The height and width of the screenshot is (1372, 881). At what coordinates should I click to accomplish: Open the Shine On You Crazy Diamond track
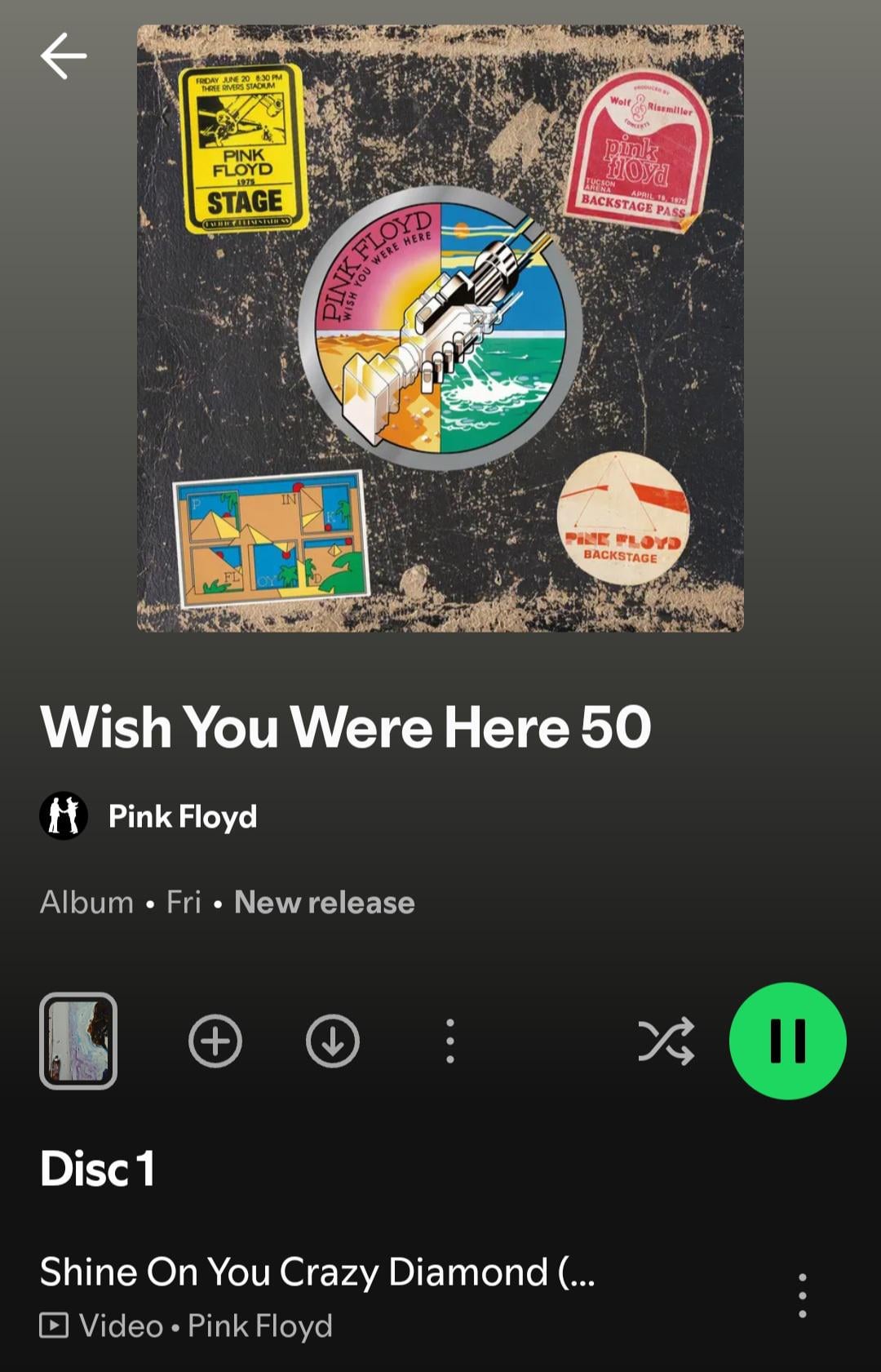(x=318, y=1273)
